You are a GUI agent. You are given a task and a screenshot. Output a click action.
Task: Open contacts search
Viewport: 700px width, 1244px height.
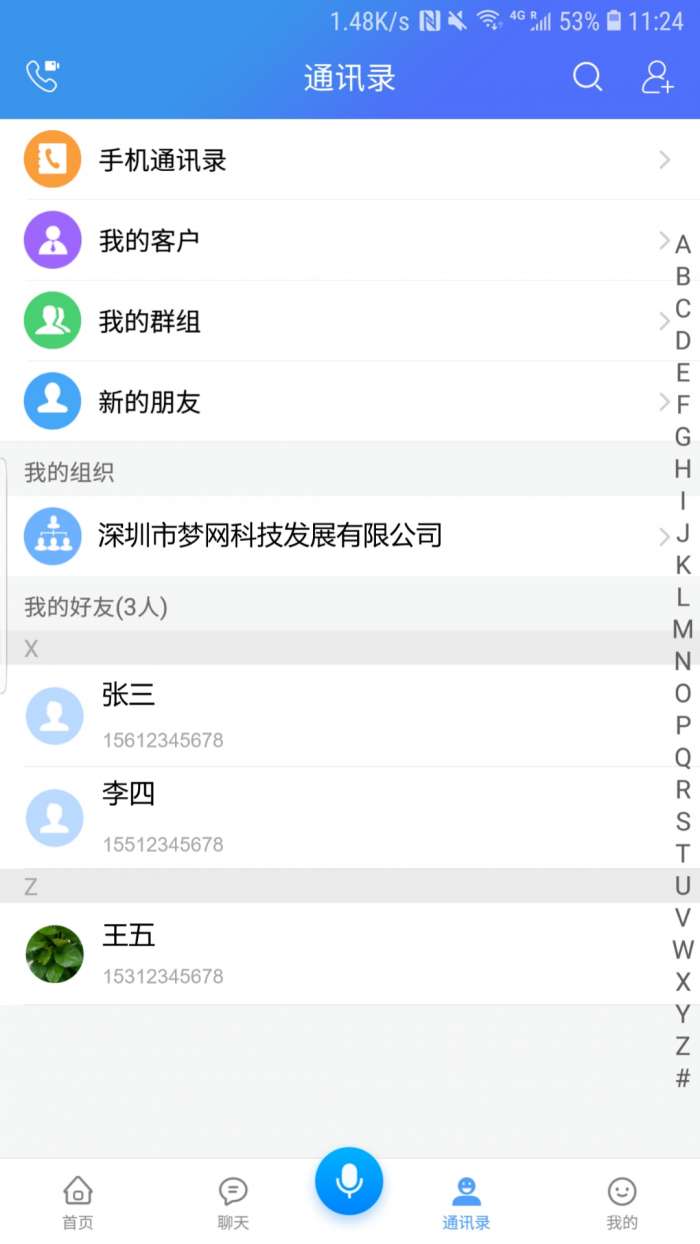click(x=587, y=77)
